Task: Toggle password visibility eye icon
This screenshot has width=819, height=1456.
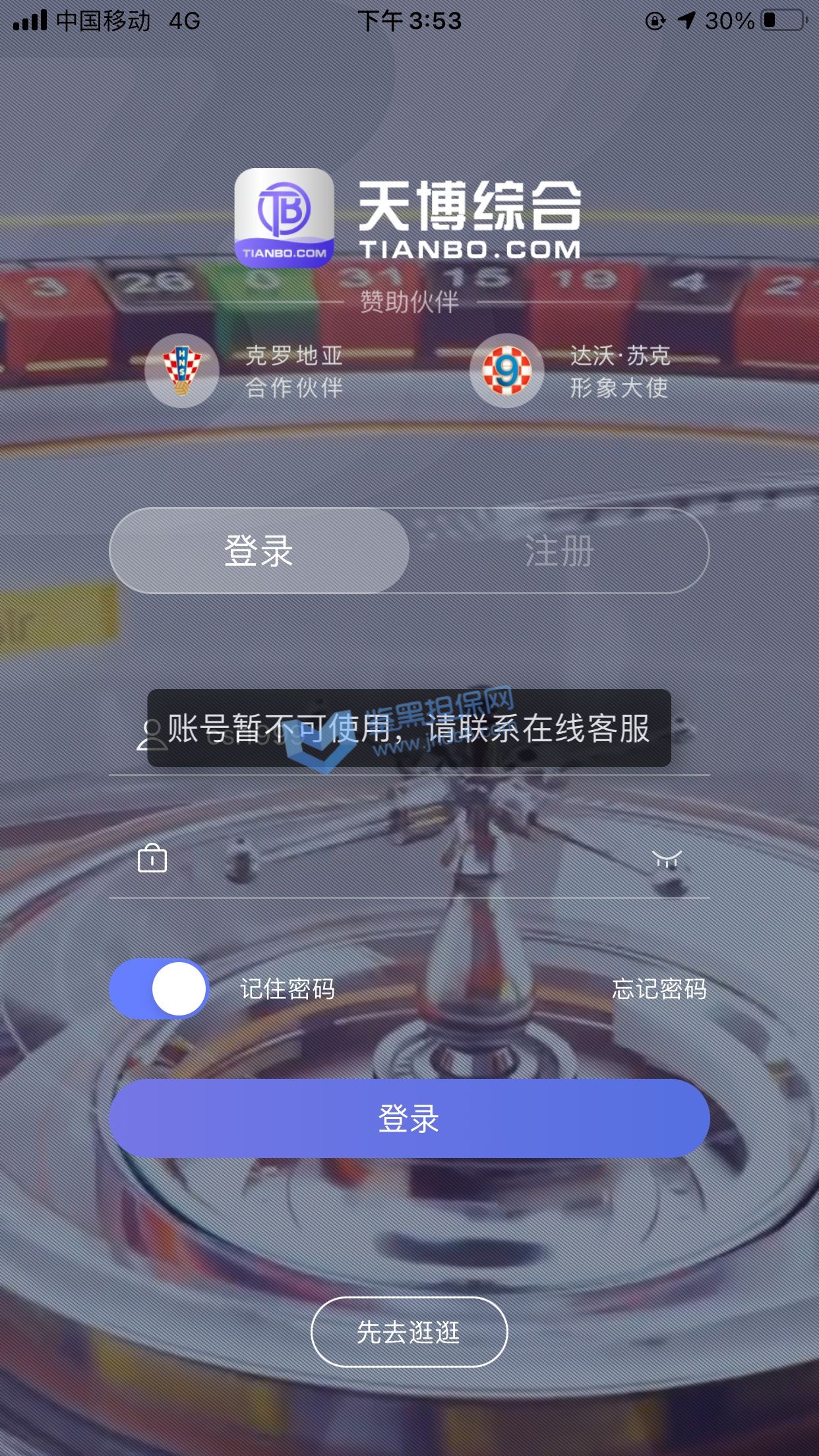Action: (x=666, y=859)
